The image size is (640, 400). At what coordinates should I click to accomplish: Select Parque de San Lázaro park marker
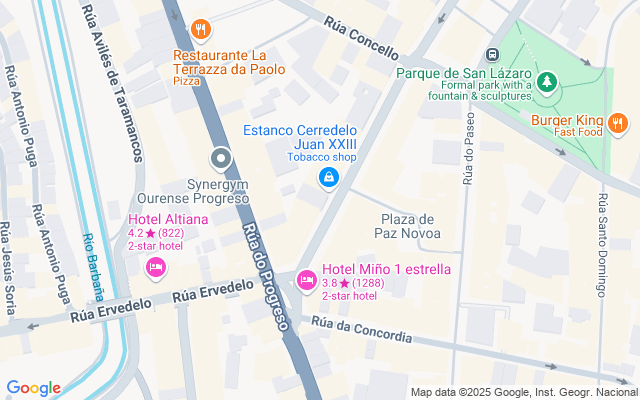[x=547, y=81]
